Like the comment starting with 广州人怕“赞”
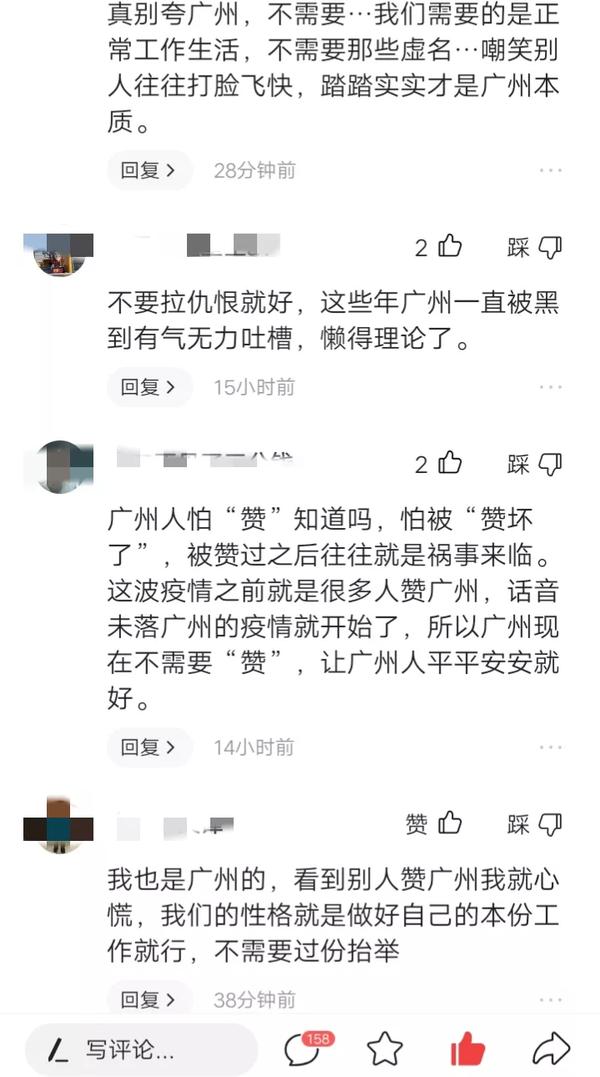This screenshot has height=1077, width=600. [x=440, y=463]
